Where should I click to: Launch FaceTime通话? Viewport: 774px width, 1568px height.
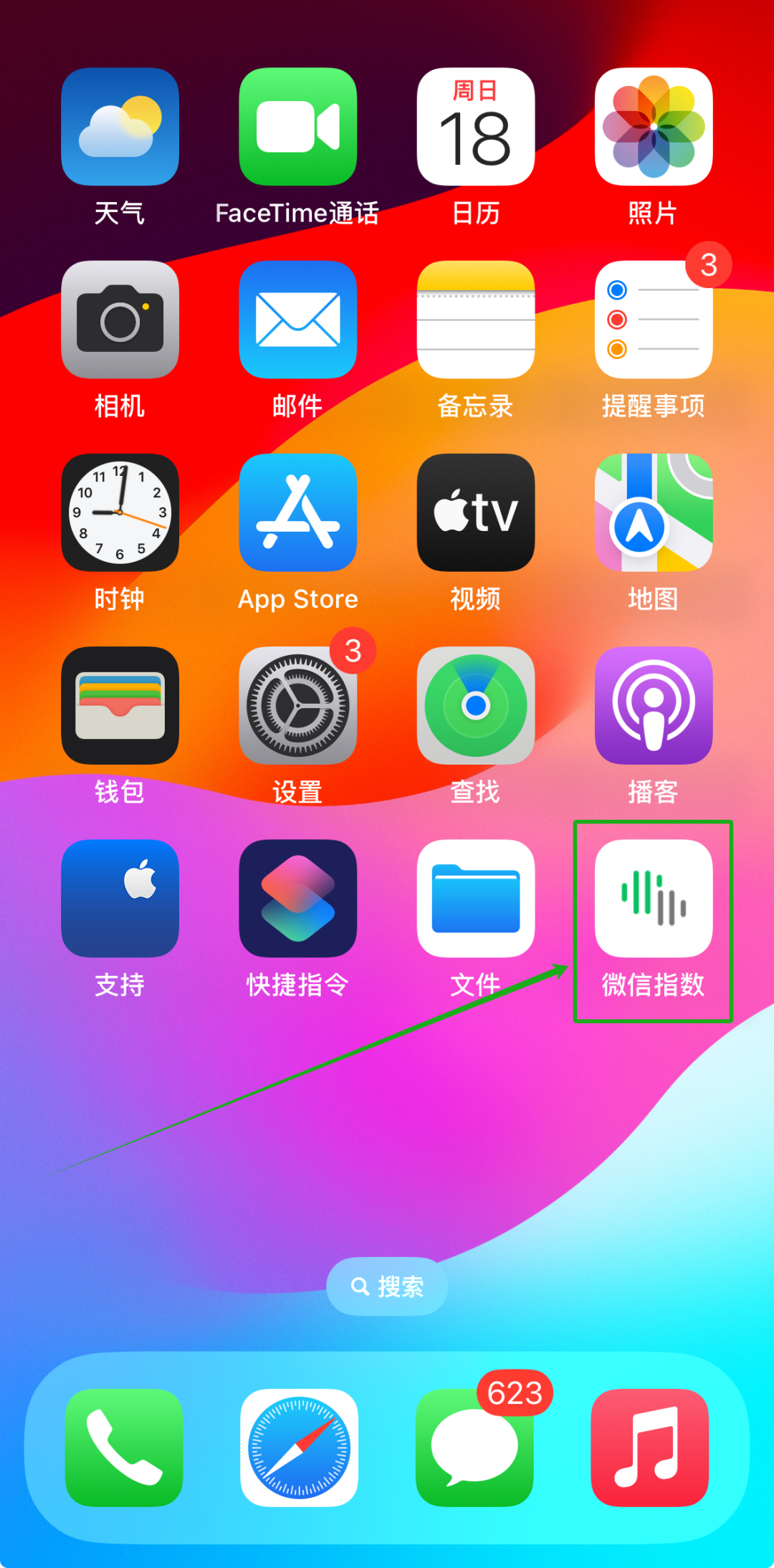click(x=297, y=127)
